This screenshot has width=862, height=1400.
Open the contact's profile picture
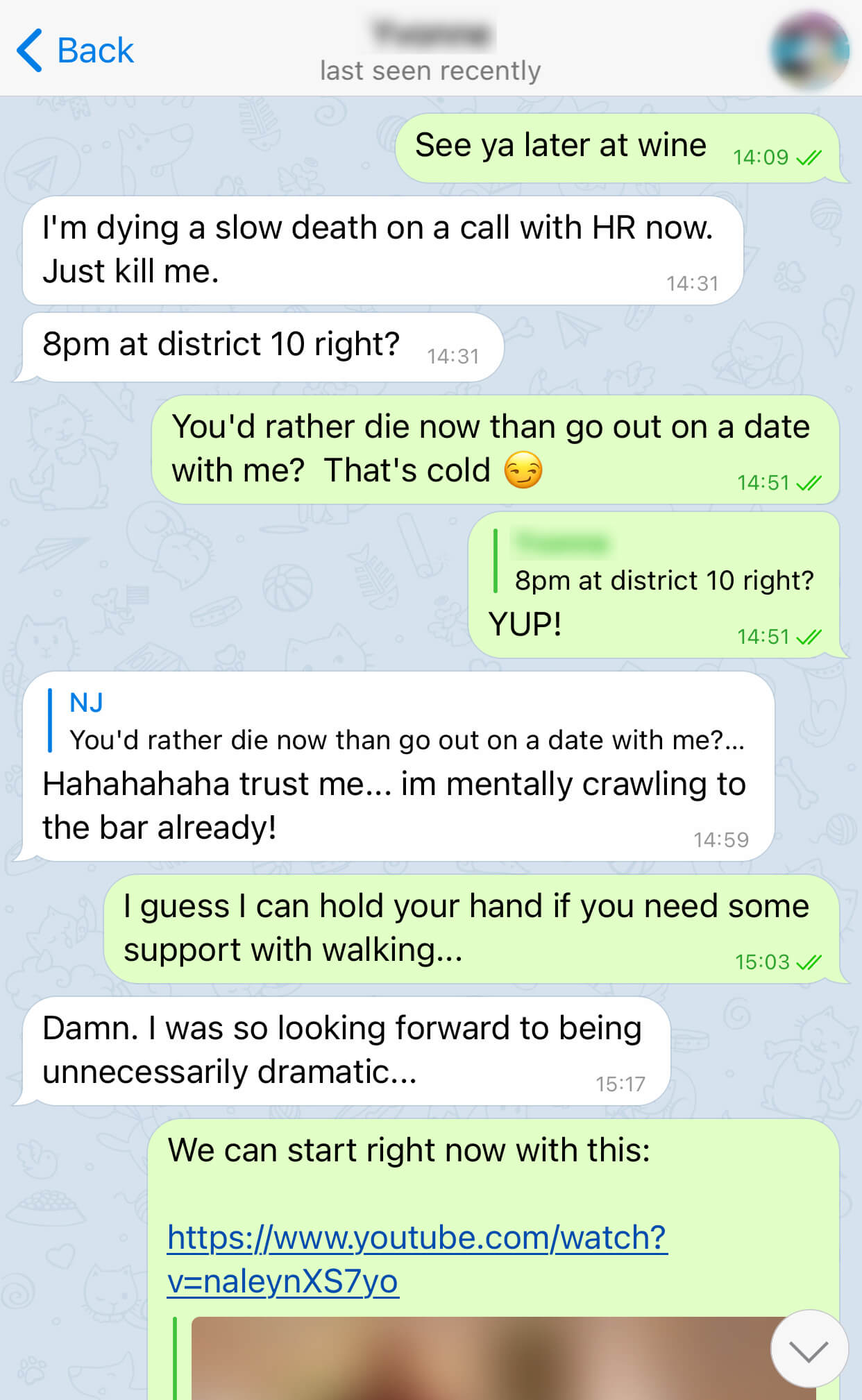point(809,50)
